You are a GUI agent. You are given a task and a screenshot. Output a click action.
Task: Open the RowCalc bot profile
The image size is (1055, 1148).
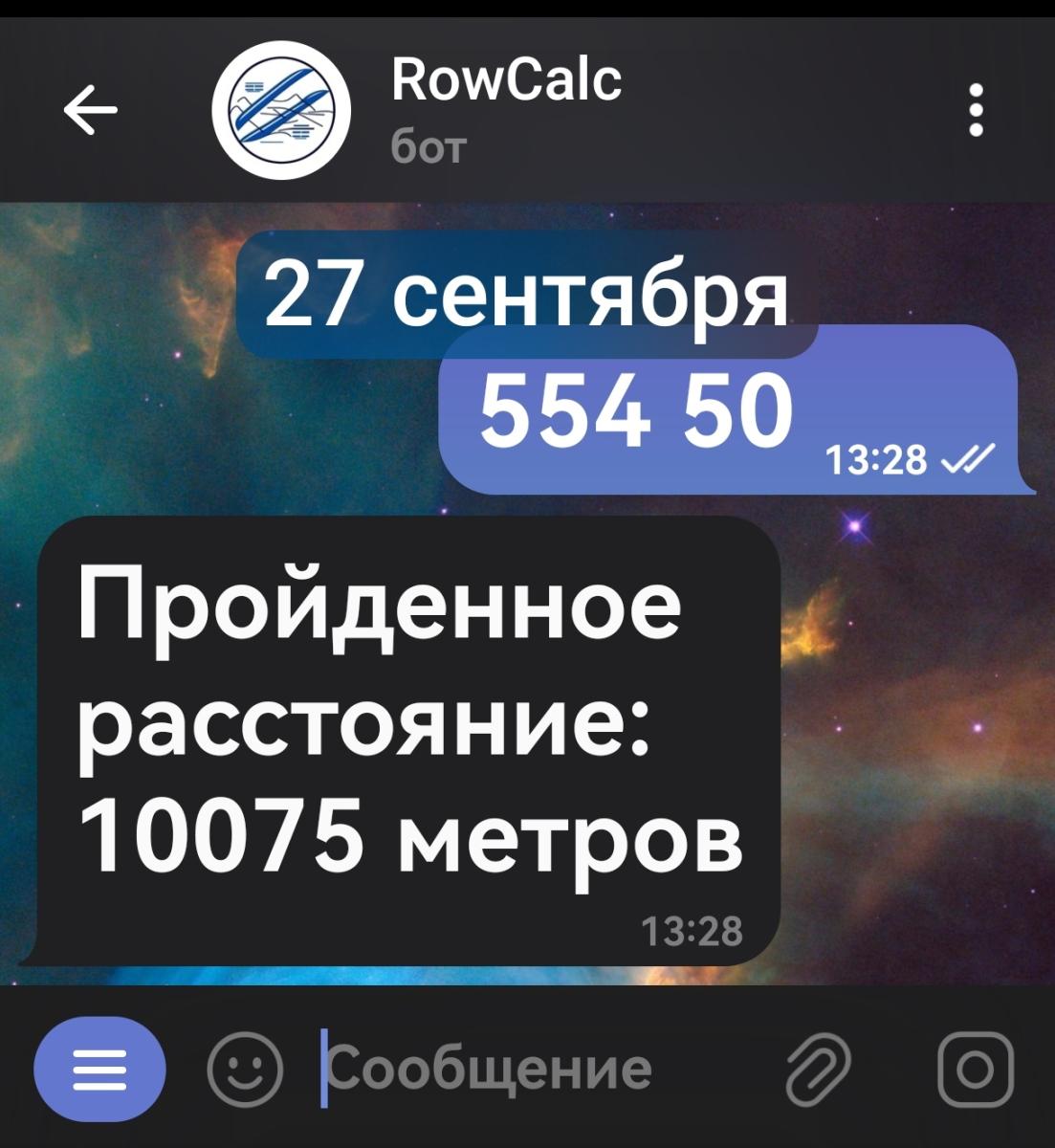(x=280, y=109)
